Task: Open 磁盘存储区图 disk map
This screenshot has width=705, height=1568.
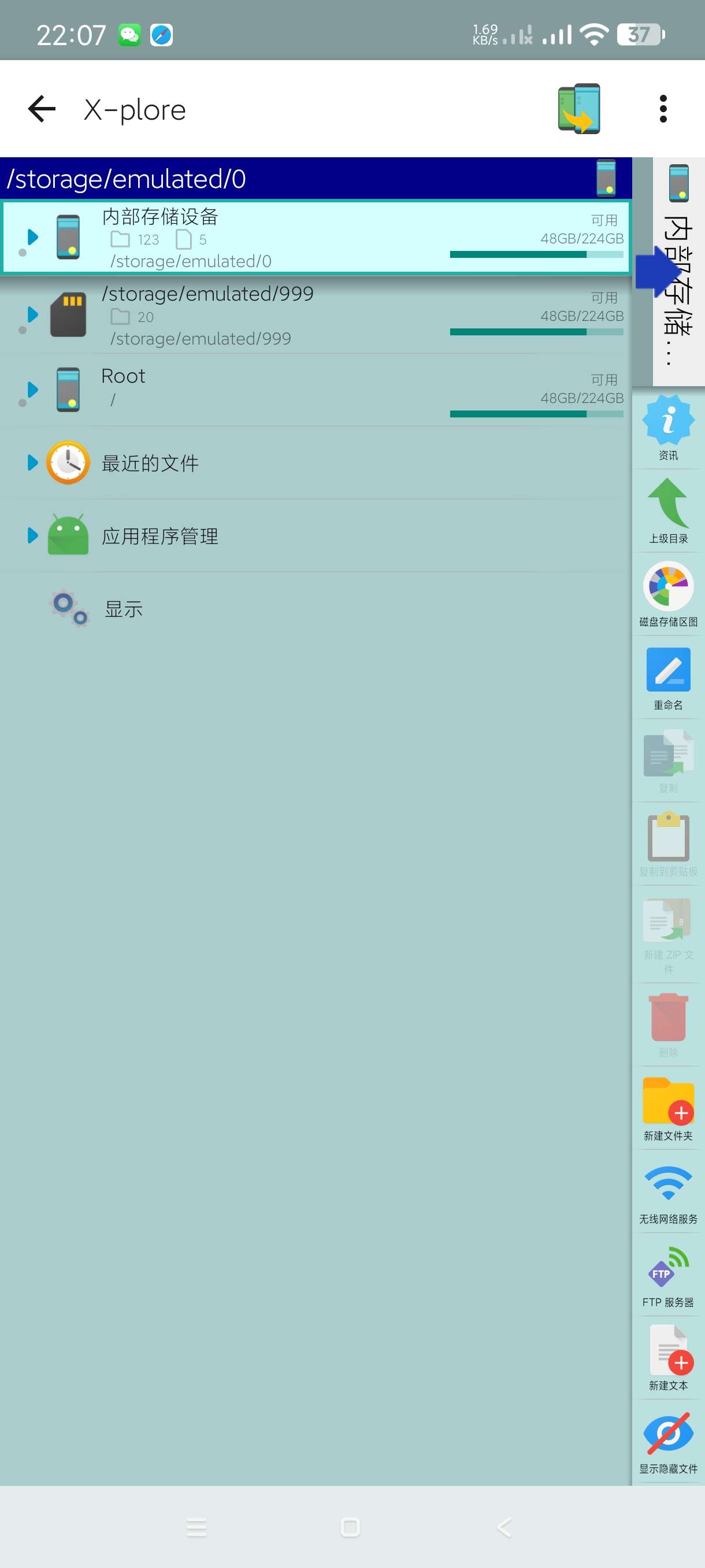Action: pyautogui.click(x=668, y=593)
